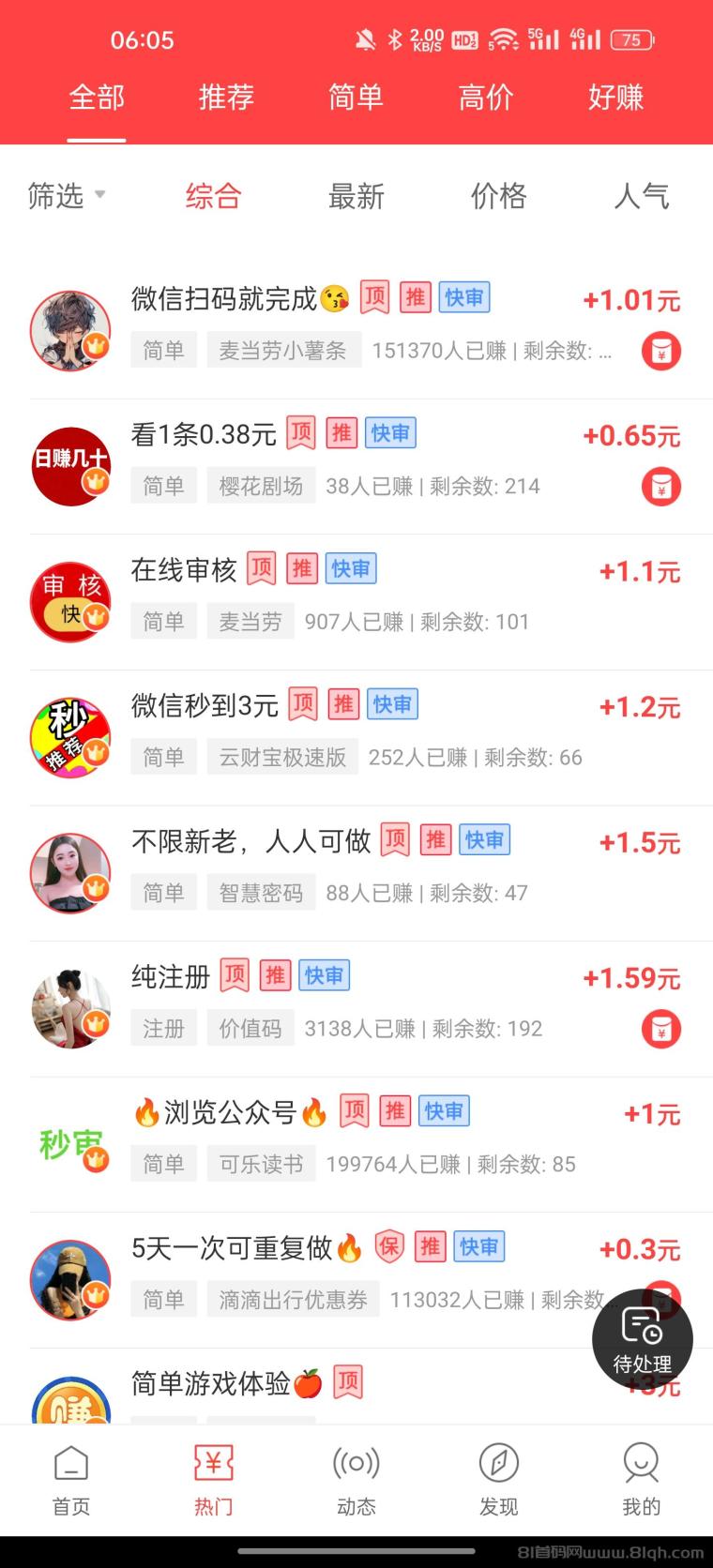Switch to the 高价 tab

[x=485, y=98]
